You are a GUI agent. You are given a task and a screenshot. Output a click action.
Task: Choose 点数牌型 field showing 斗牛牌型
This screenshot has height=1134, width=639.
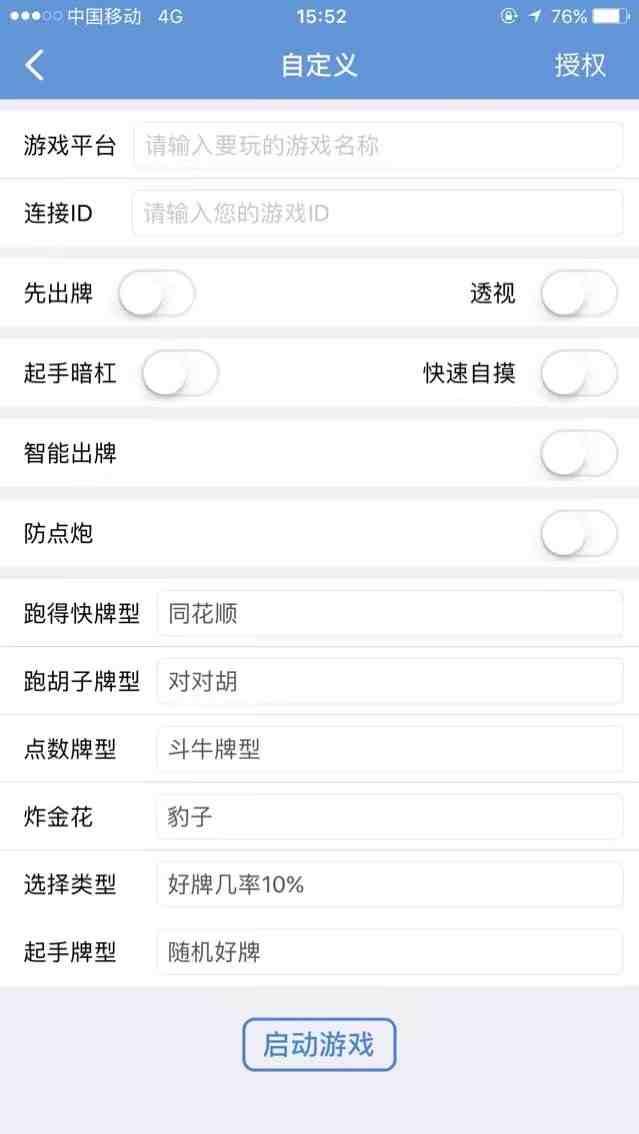(390, 749)
